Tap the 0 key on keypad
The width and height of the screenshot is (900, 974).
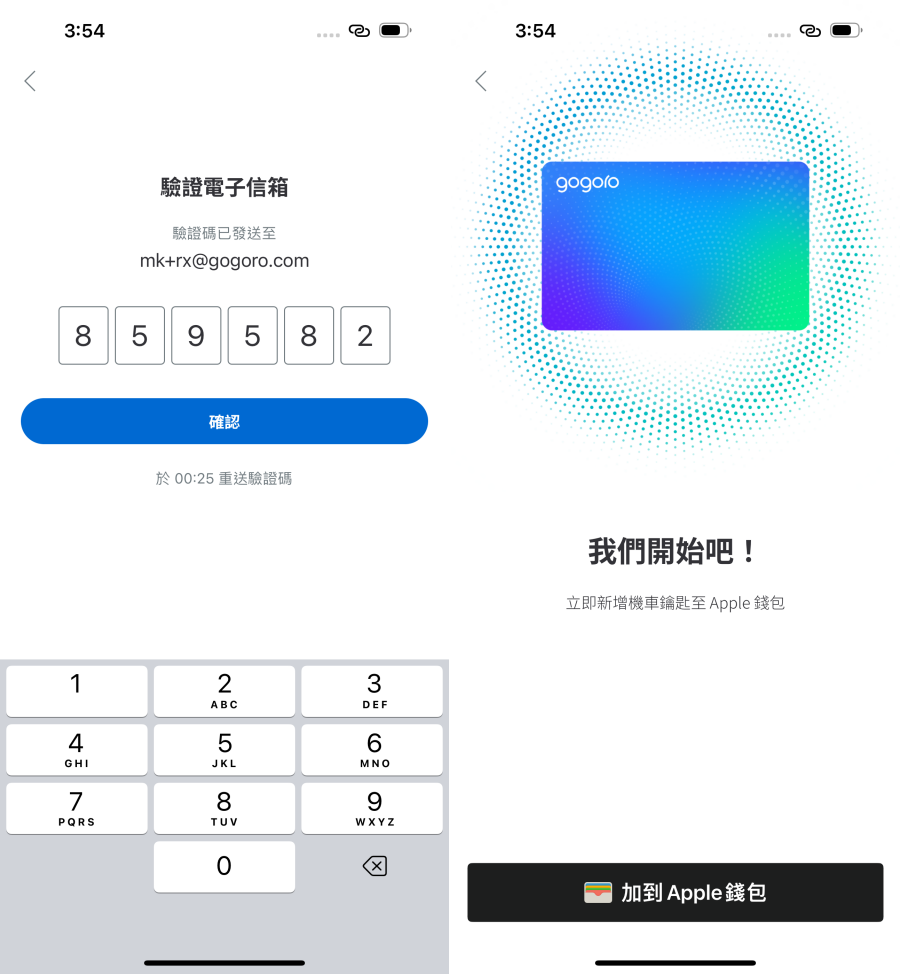coord(224,866)
